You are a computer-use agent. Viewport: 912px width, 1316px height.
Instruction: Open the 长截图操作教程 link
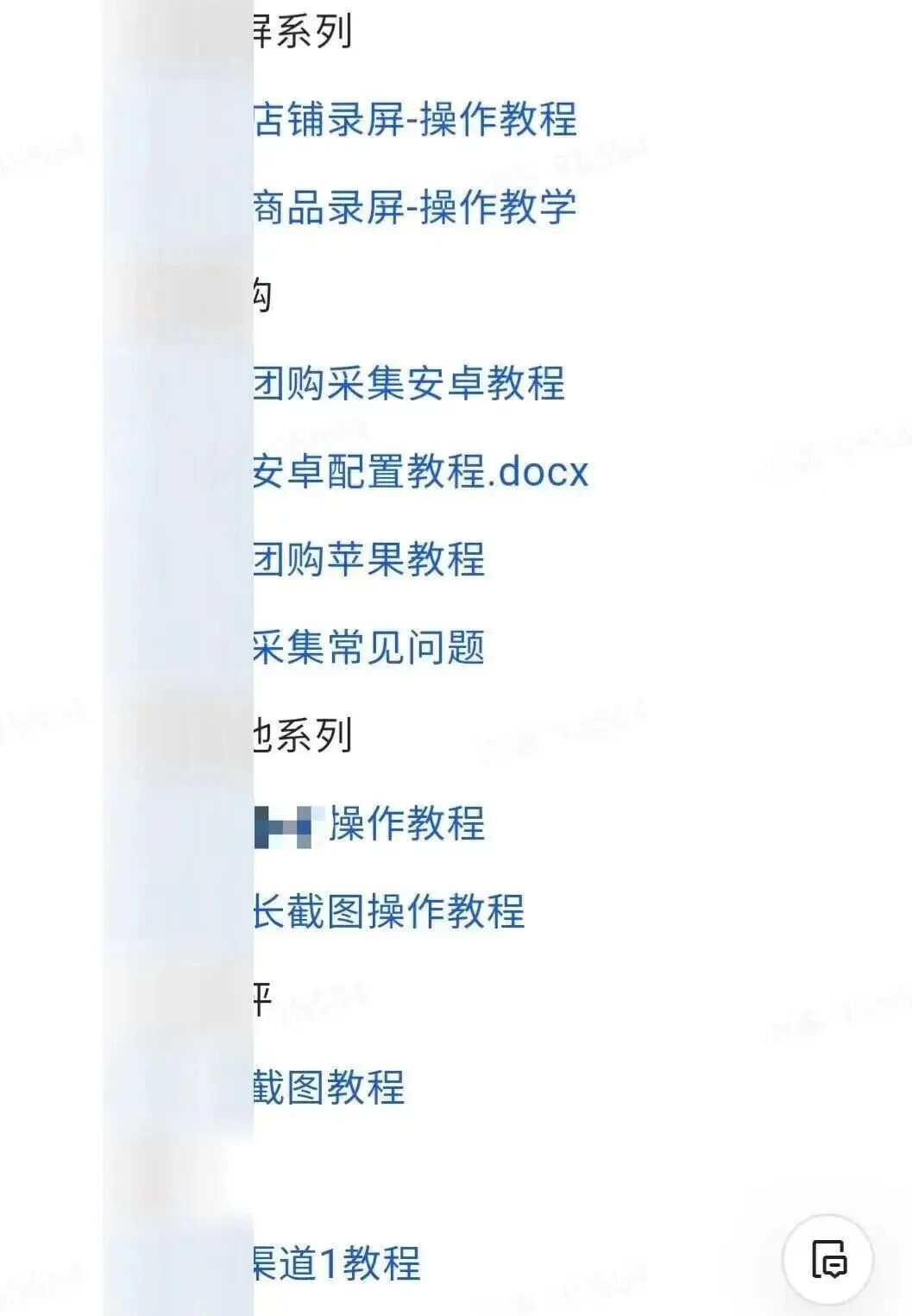(x=389, y=911)
